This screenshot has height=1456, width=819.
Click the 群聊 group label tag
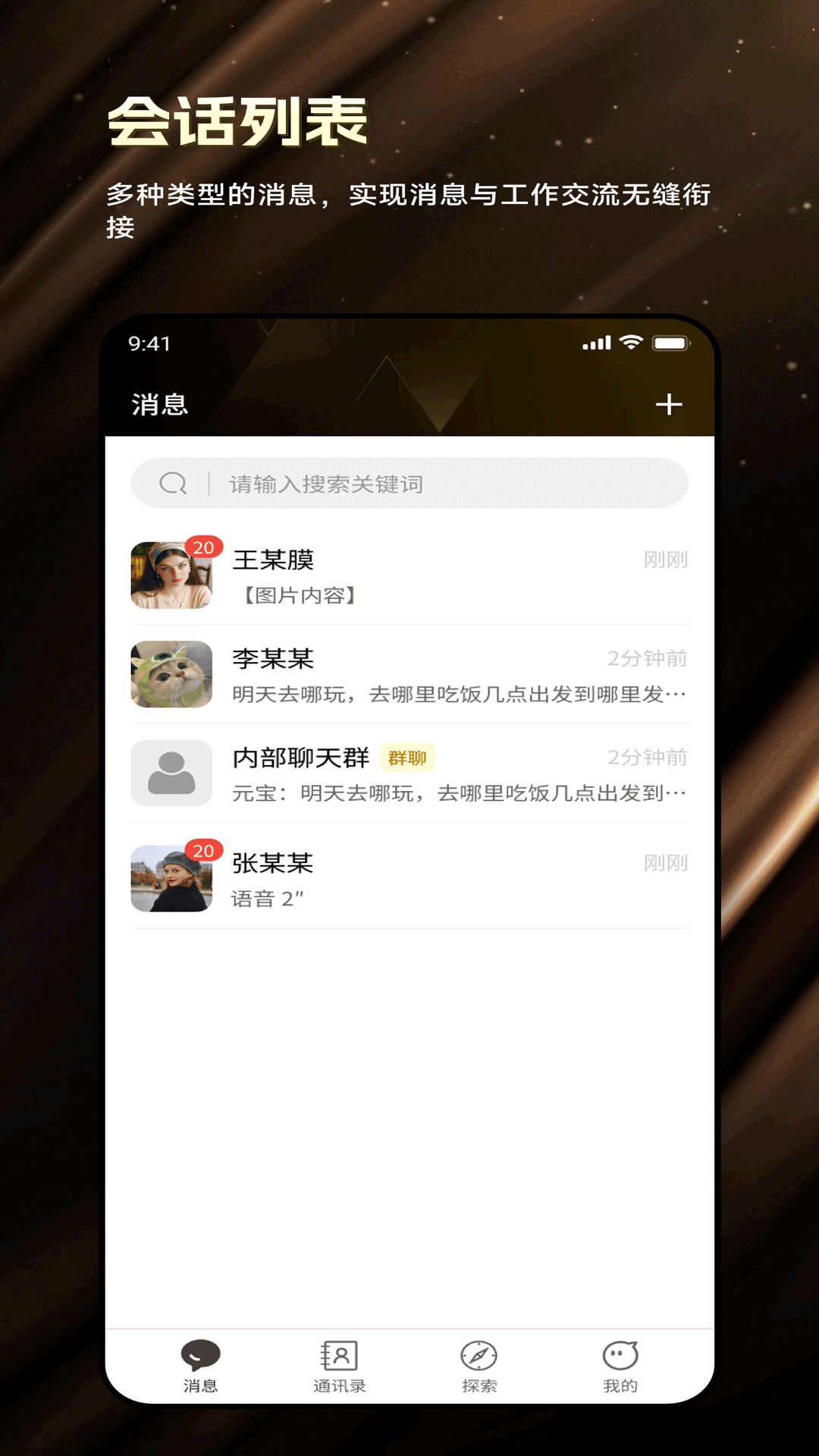[407, 758]
